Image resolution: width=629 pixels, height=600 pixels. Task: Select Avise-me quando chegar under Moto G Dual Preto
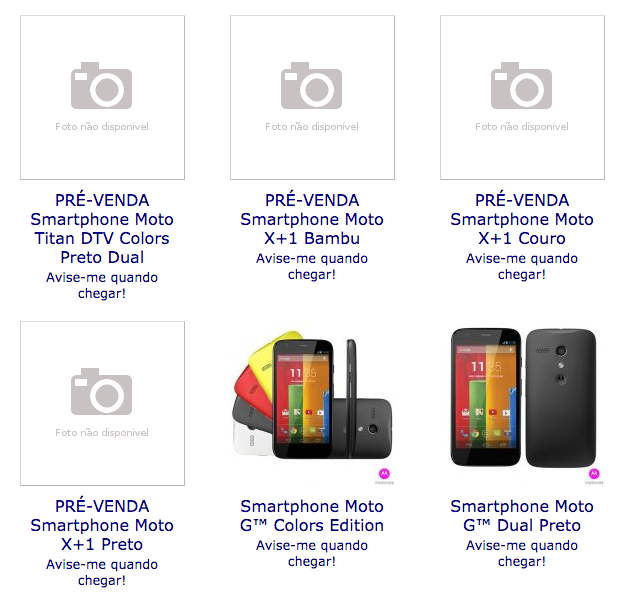pos(521,553)
